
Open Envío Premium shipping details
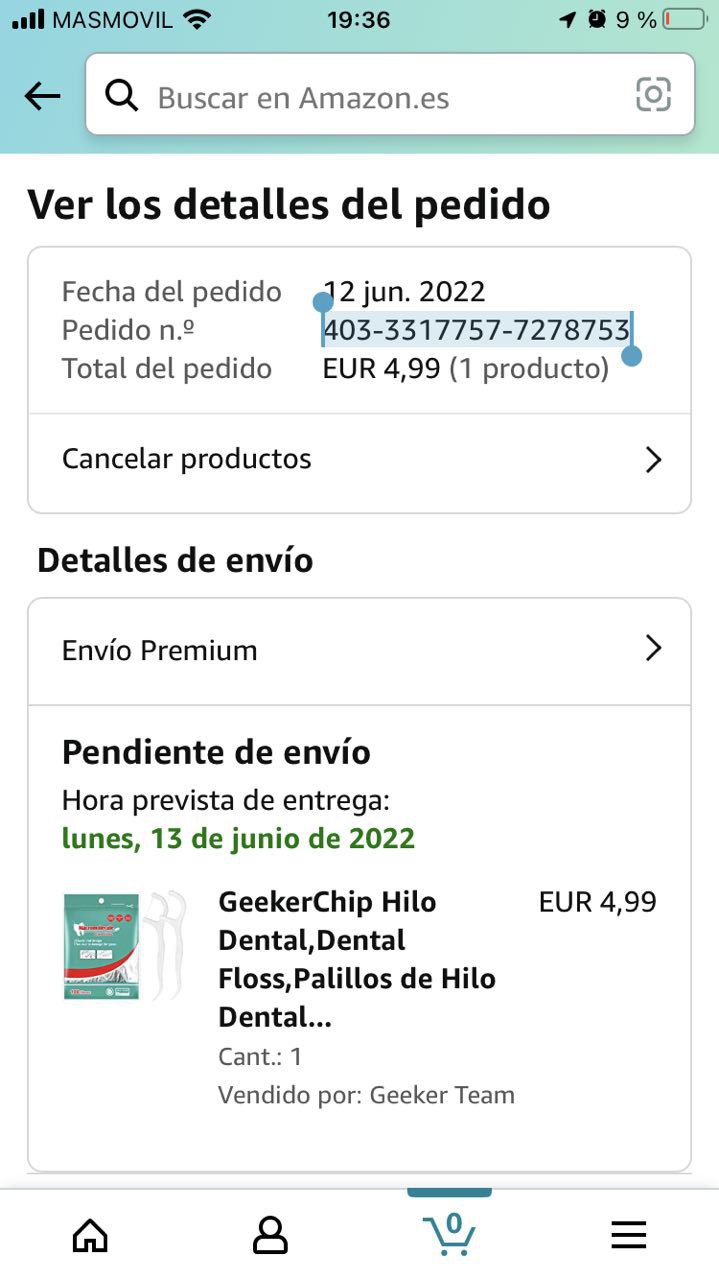coord(359,650)
